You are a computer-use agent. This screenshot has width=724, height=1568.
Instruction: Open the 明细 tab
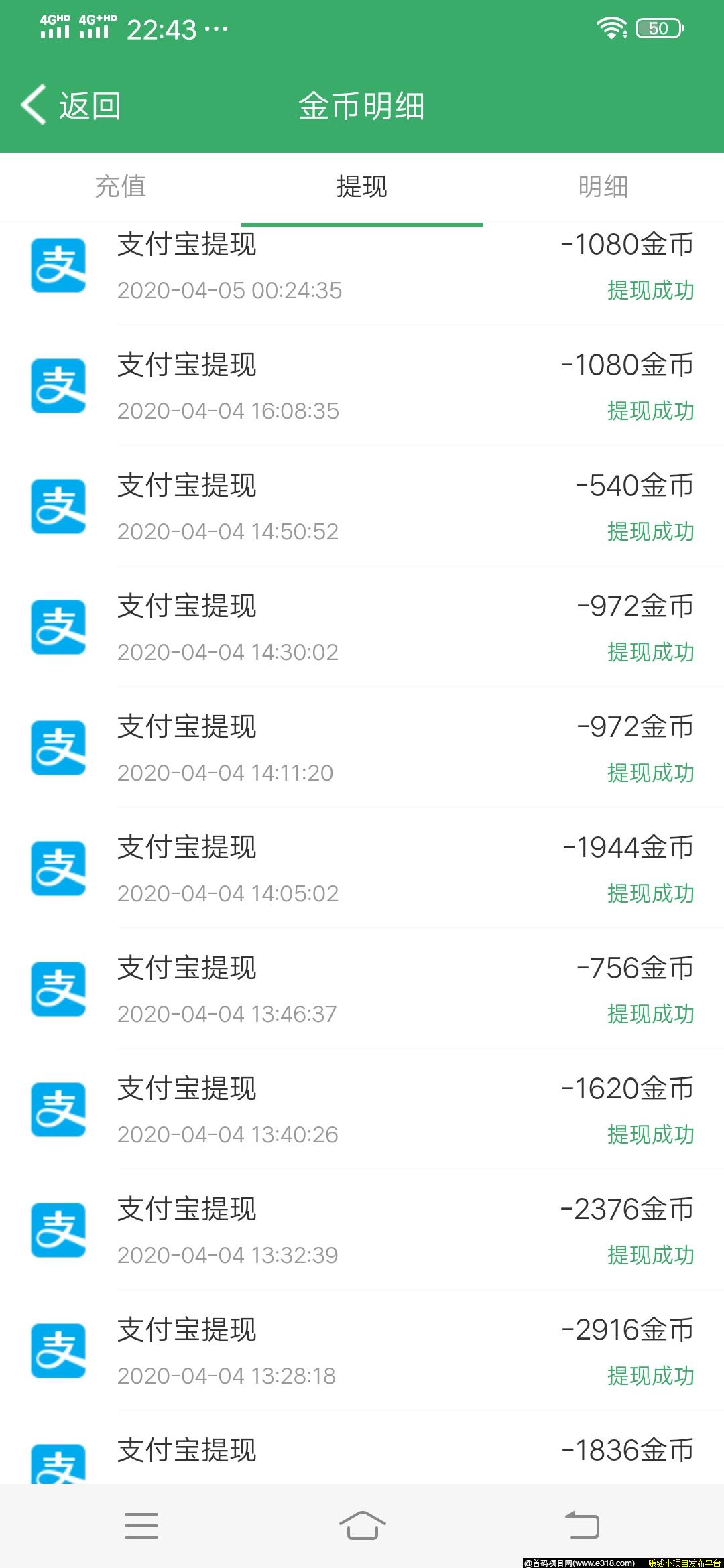pyautogui.click(x=603, y=186)
